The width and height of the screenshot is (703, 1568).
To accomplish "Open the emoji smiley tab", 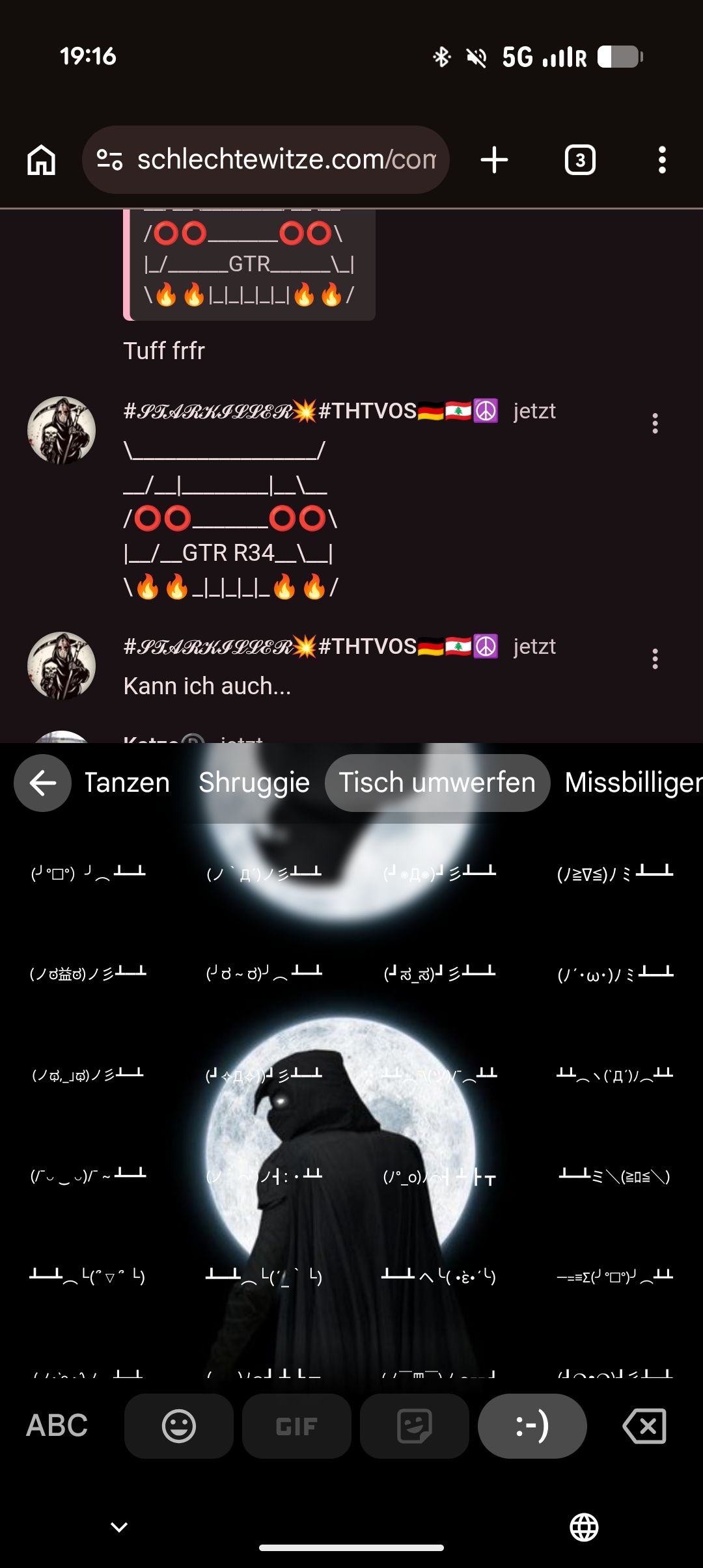I will coord(179,1426).
